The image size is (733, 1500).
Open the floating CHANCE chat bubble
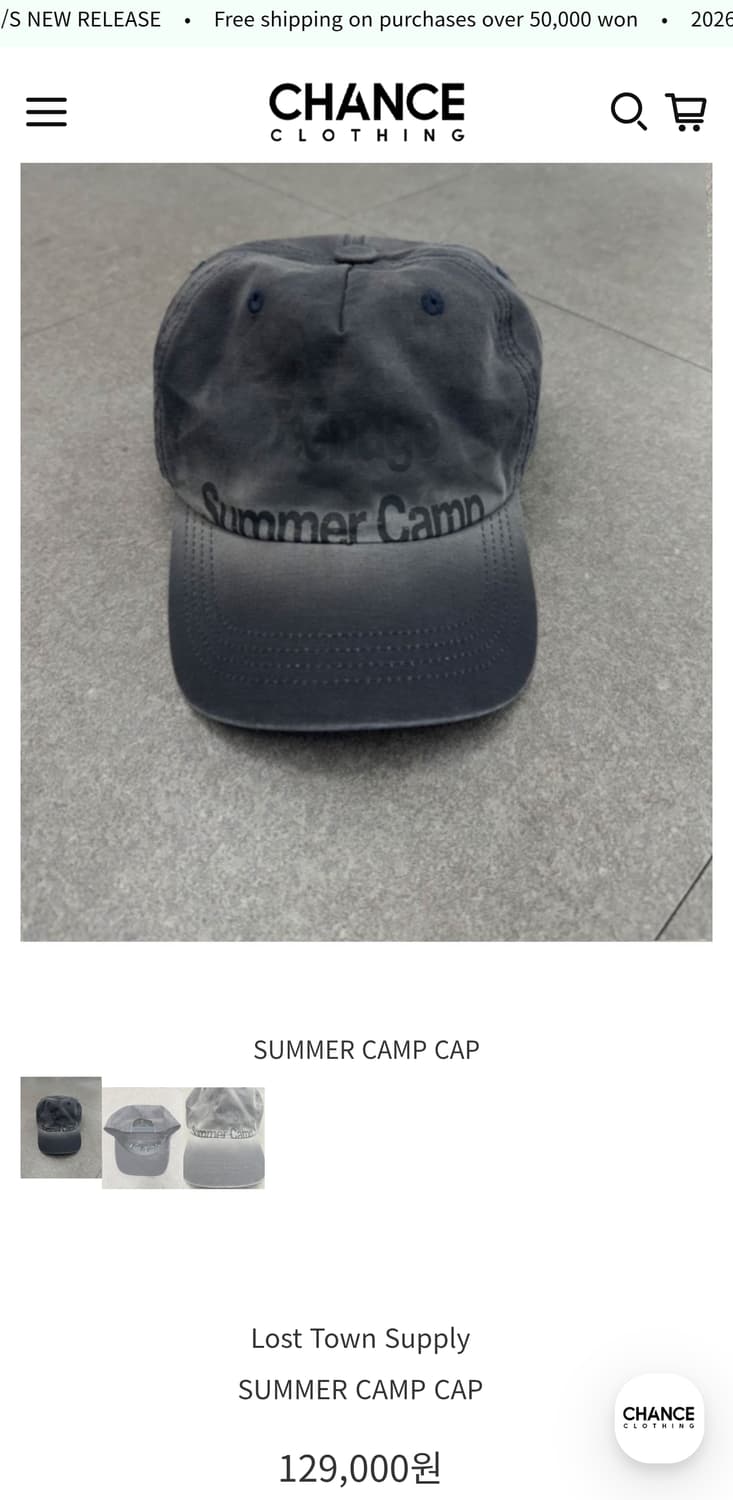point(659,1417)
